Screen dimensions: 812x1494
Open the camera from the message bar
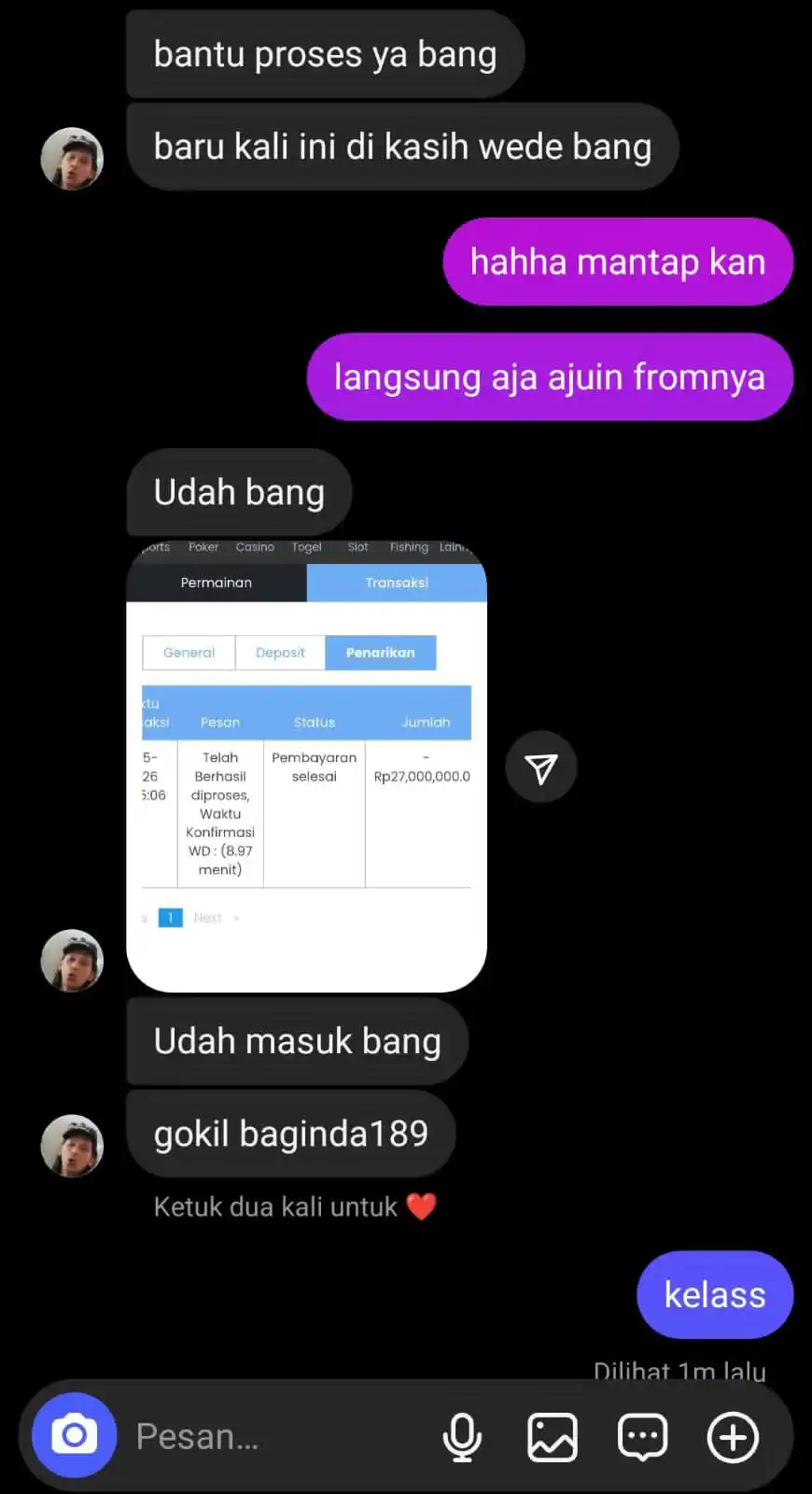point(74,1435)
